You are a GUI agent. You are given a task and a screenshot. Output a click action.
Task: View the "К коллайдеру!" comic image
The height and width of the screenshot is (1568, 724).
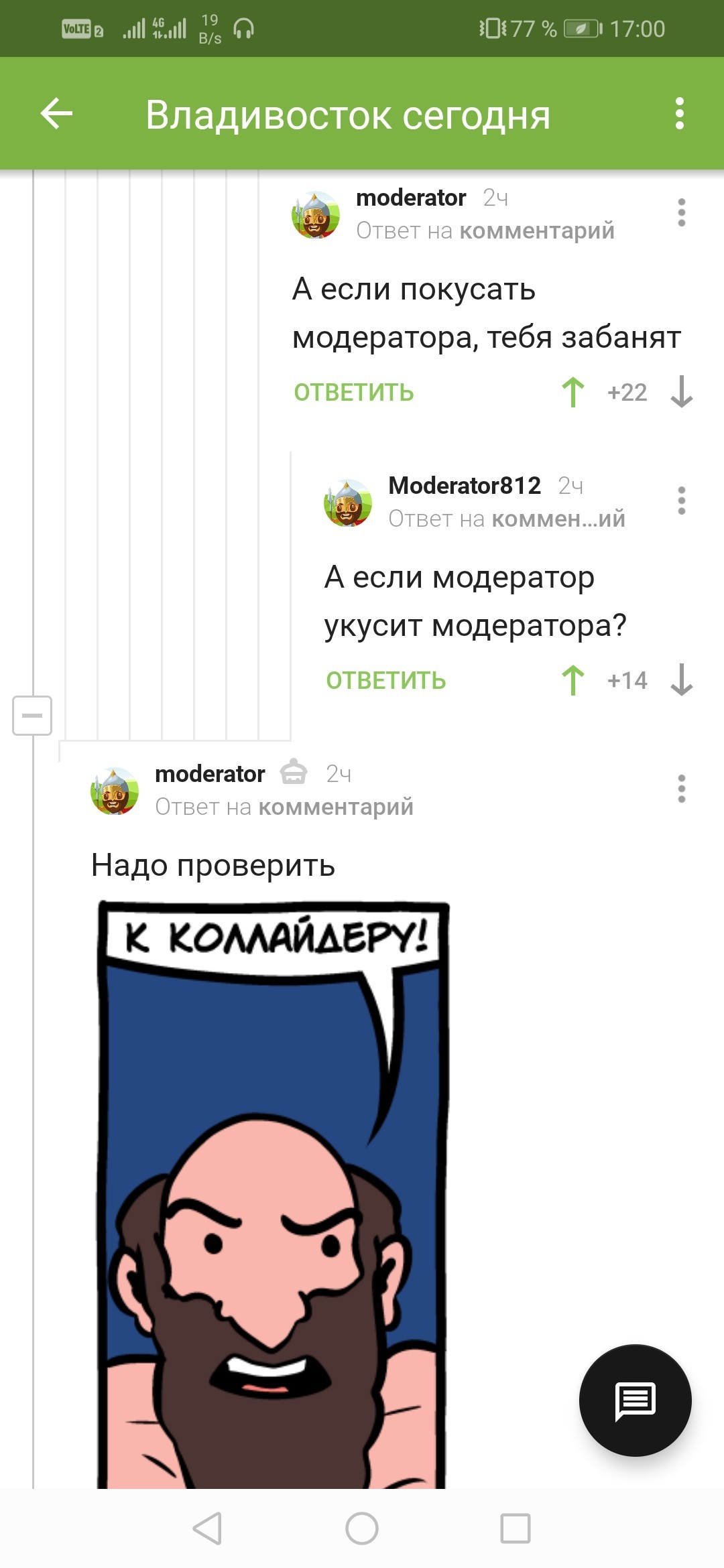[x=273, y=1193]
